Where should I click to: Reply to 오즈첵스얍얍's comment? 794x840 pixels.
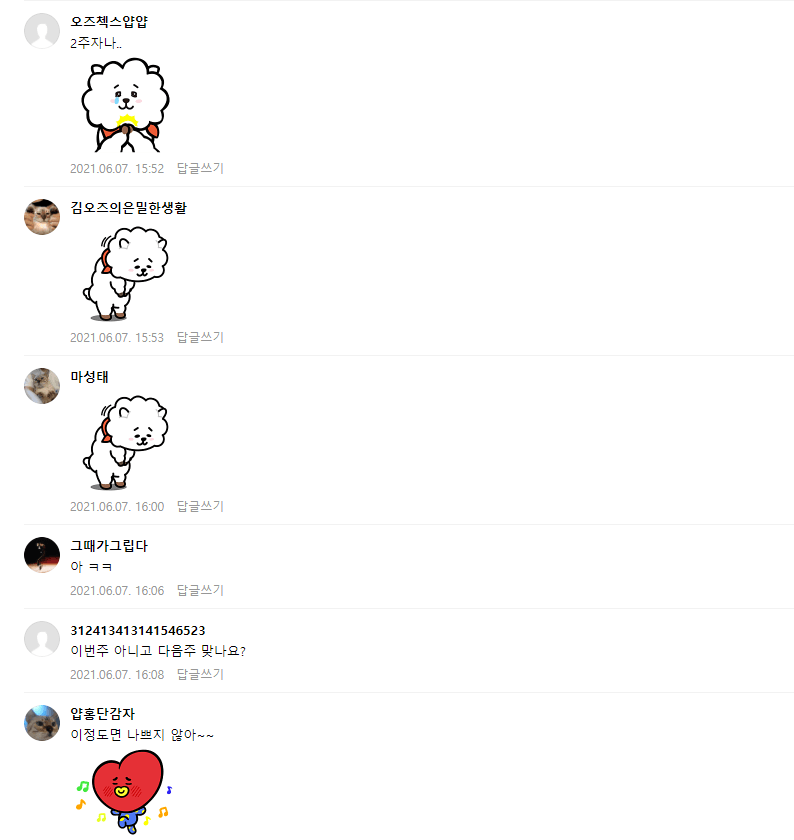click(x=200, y=168)
